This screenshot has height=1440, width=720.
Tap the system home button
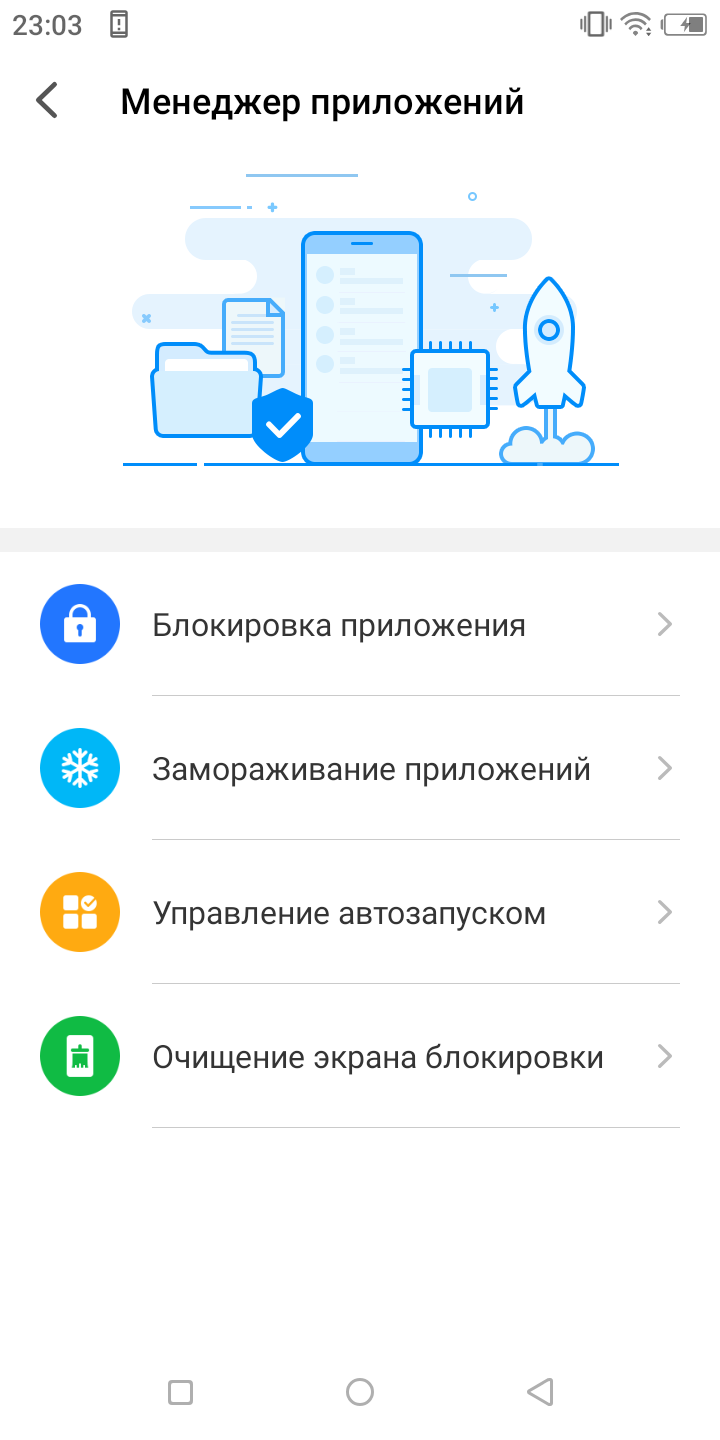click(x=360, y=1392)
